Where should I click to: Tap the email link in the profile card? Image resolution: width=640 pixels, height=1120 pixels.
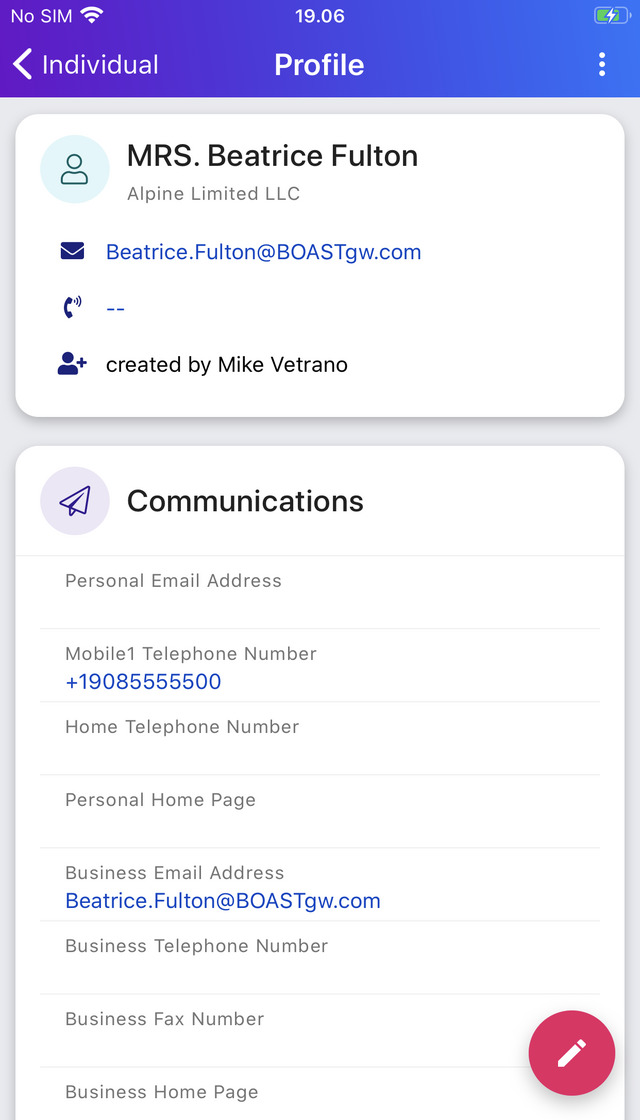[264, 251]
